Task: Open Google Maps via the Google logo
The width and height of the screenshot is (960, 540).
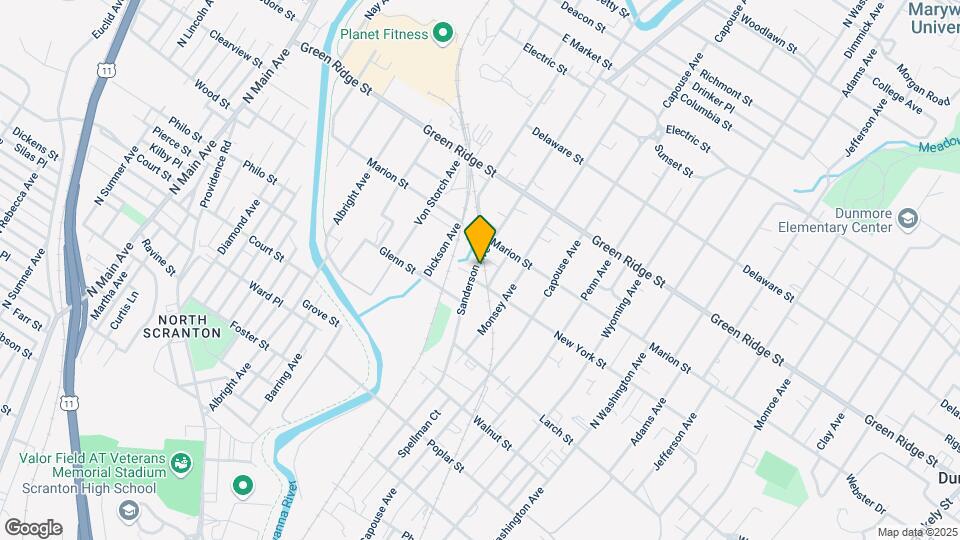Action: point(33,528)
